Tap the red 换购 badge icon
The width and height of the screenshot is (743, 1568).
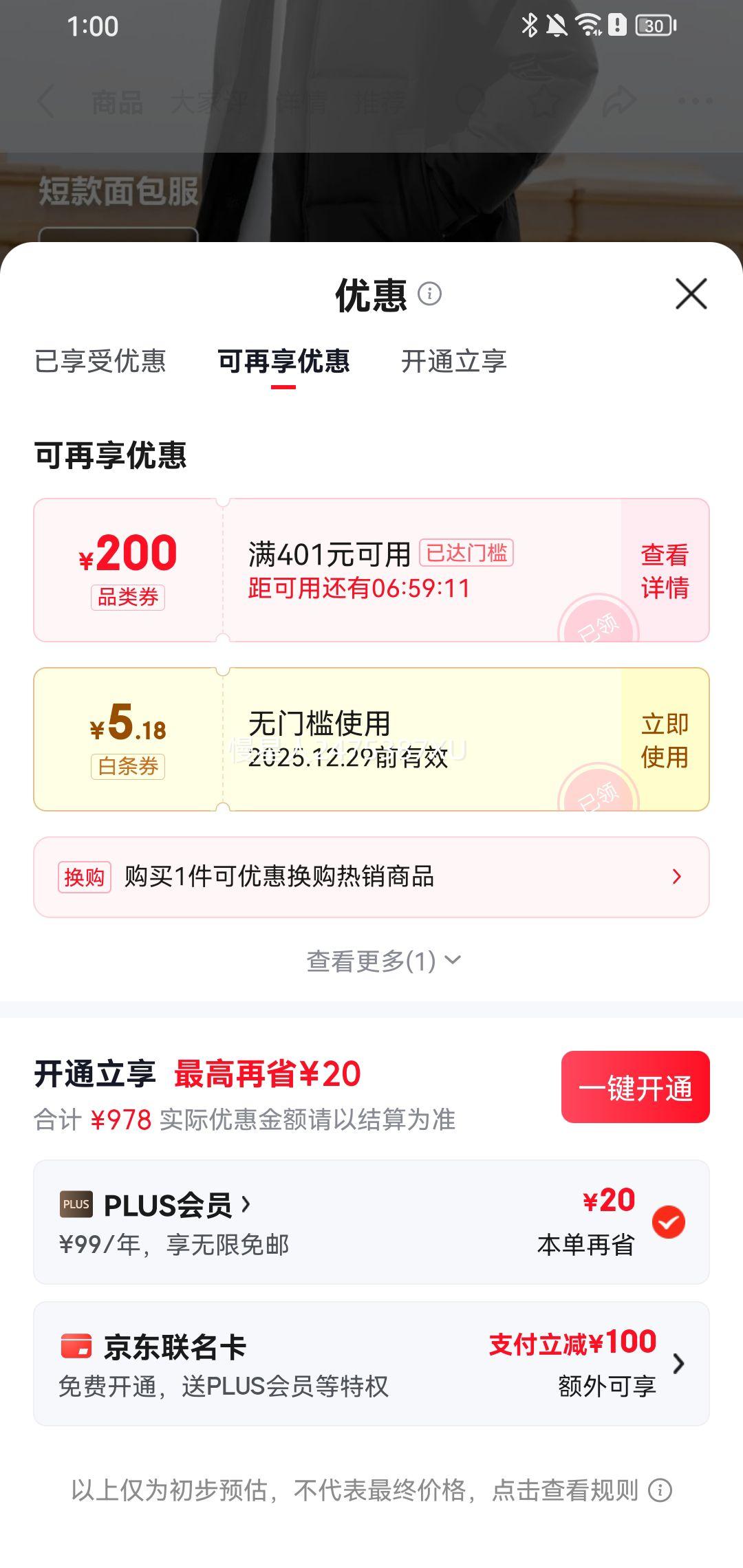(84, 875)
